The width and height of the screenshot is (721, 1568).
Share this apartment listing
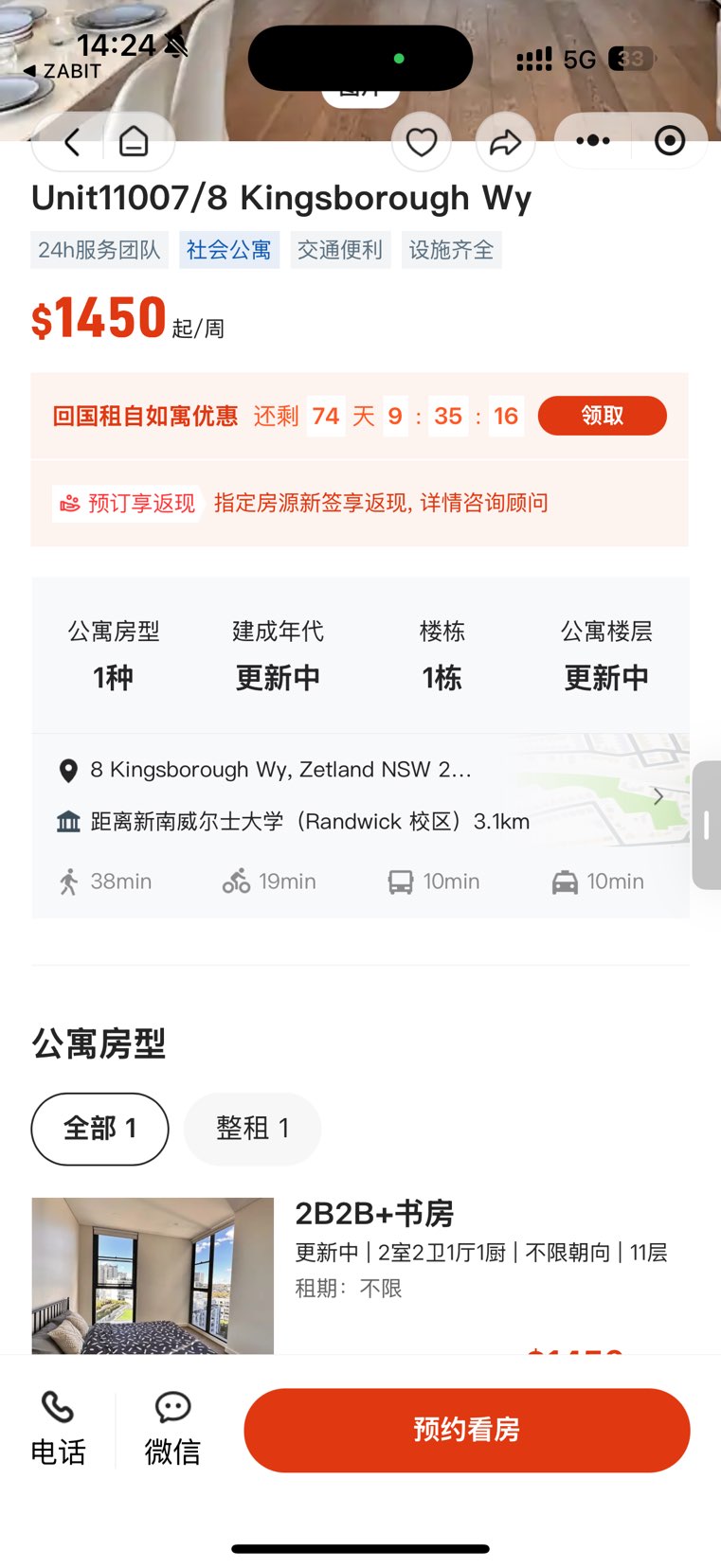click(505, 143)
